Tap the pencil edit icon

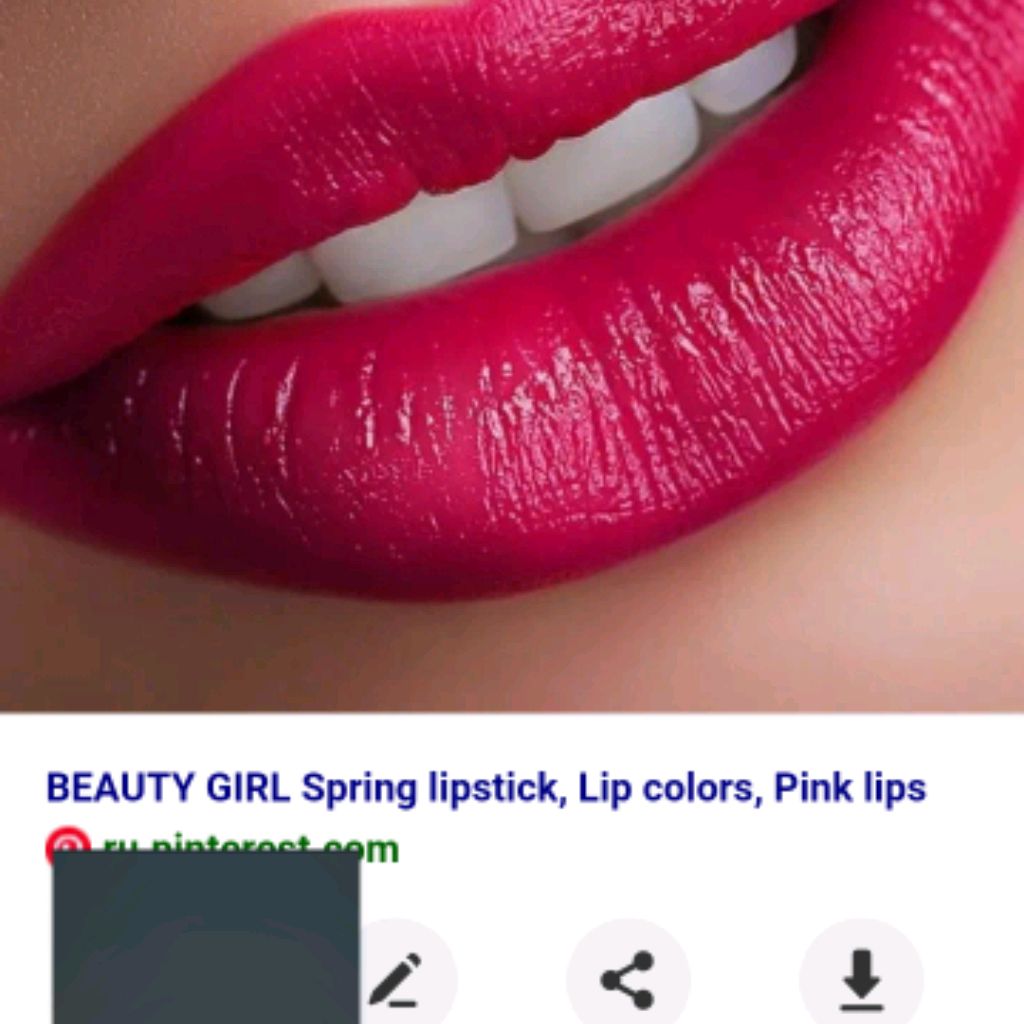pyautogui.click(x=398, y=978)
